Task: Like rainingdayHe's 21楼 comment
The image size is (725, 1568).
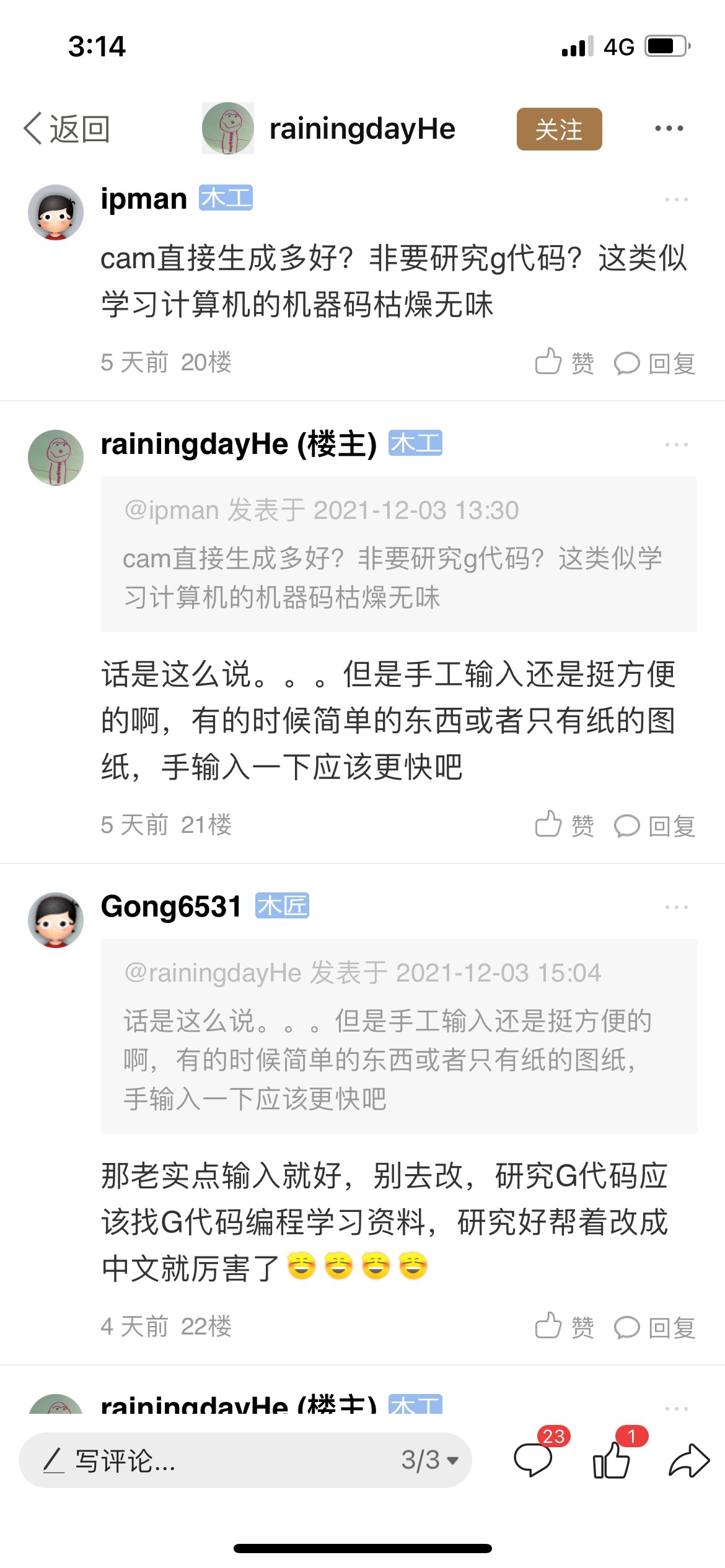Action: 564,825
